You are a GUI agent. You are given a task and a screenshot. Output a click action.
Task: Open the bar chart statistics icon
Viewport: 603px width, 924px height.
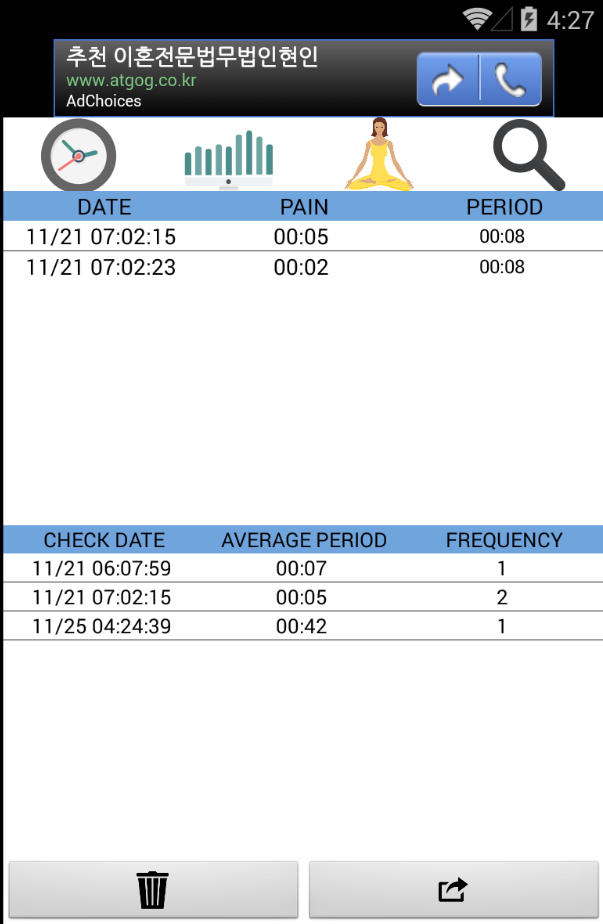(x=229, y=159)
